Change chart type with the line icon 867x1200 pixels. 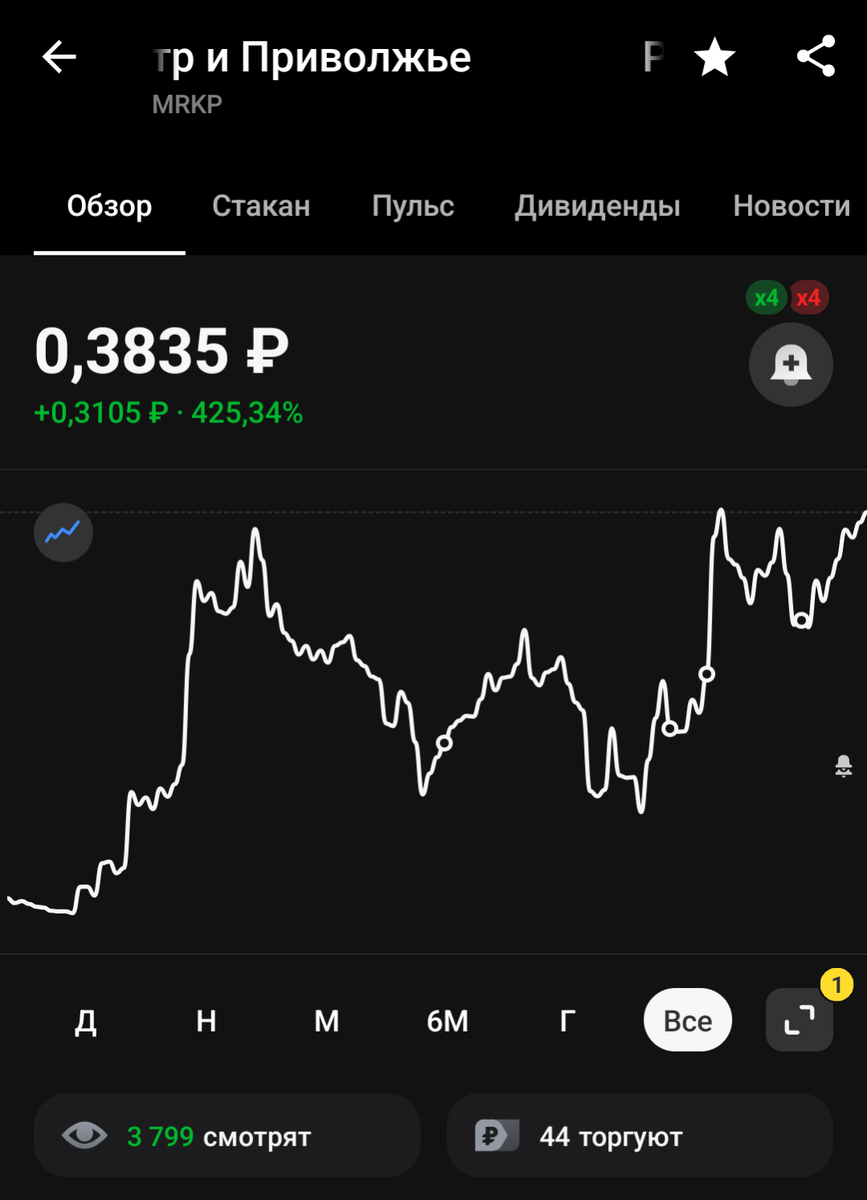pos(63,533)
